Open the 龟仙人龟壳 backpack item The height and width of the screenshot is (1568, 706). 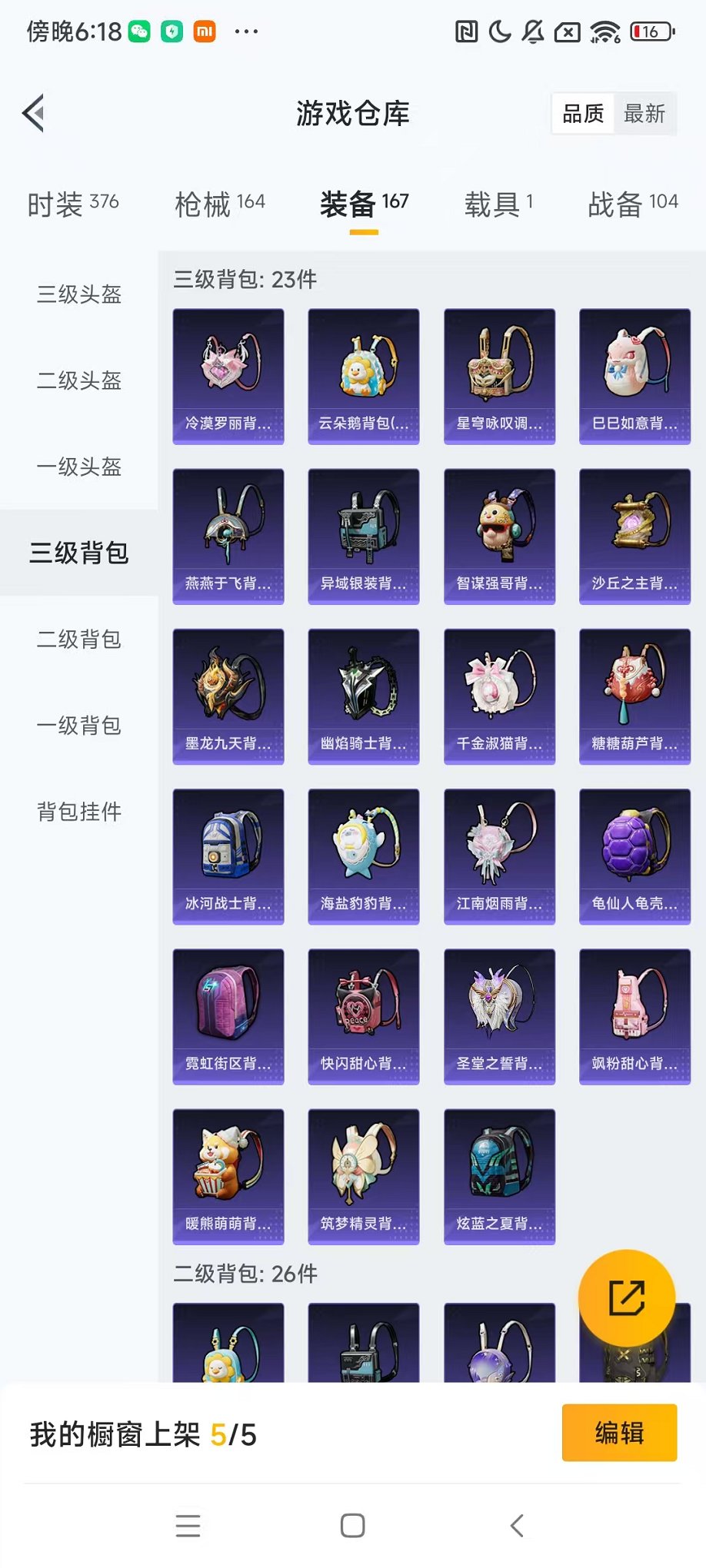(634, 855)
